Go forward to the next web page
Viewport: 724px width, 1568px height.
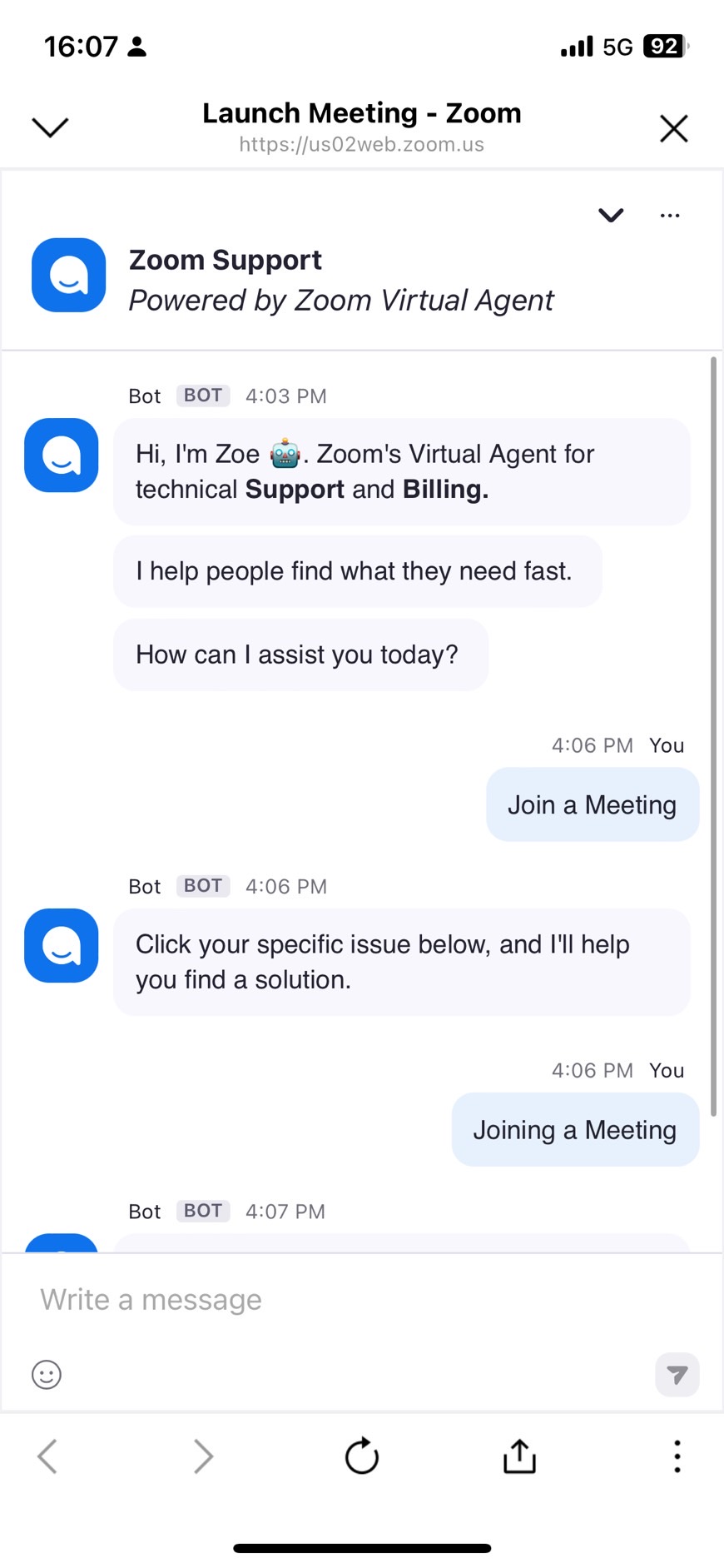pyautogui.click(x=203, y=1456)
